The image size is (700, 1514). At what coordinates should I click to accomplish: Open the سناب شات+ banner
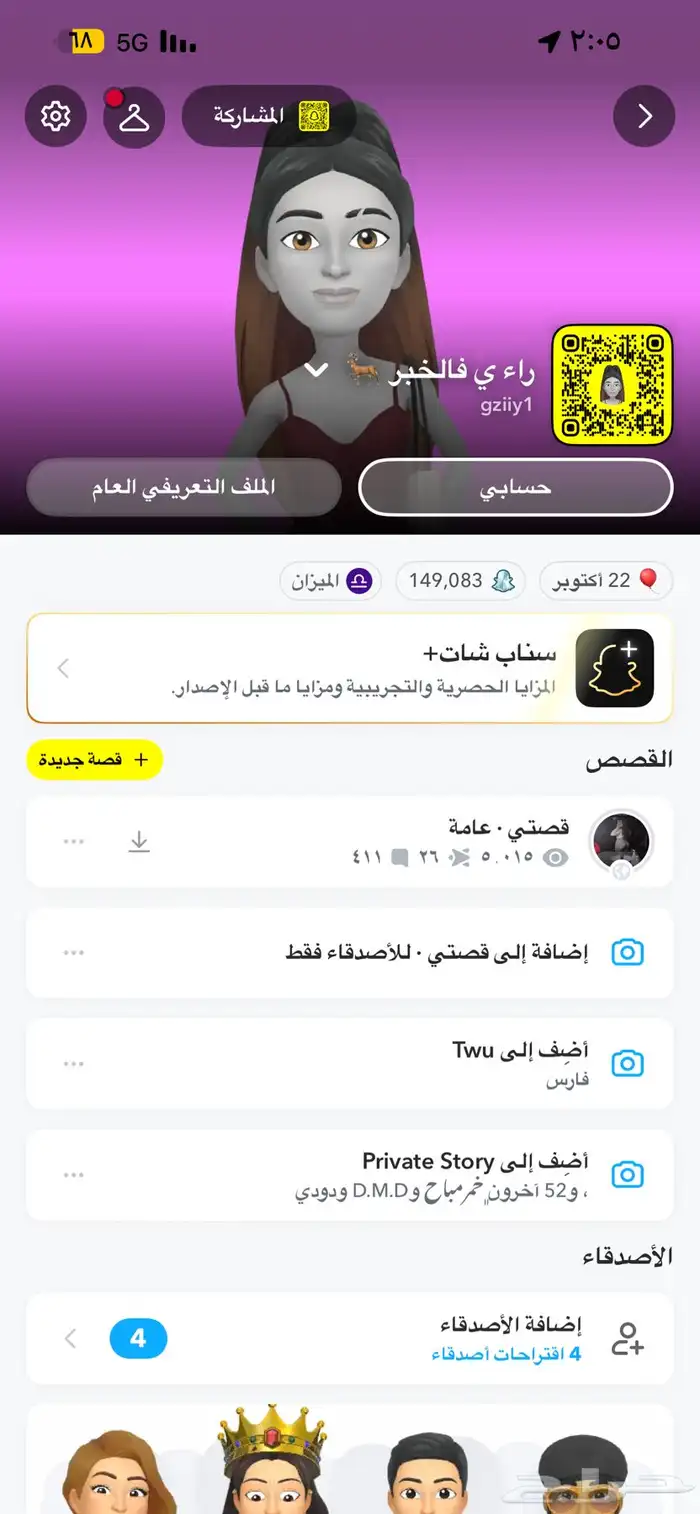(x=350, y=668)
